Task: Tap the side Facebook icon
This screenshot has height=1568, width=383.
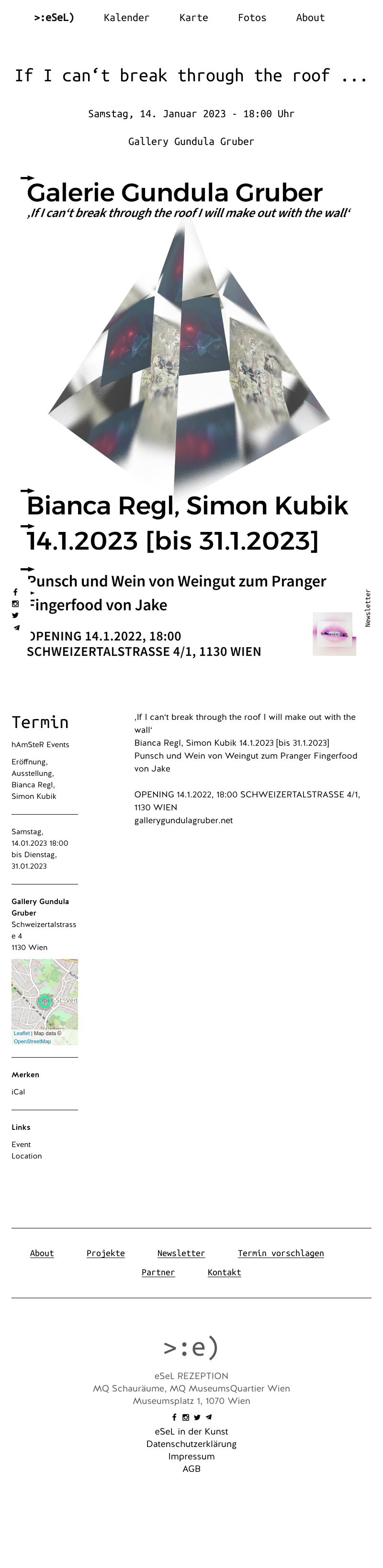Action: tap(15, 592)
